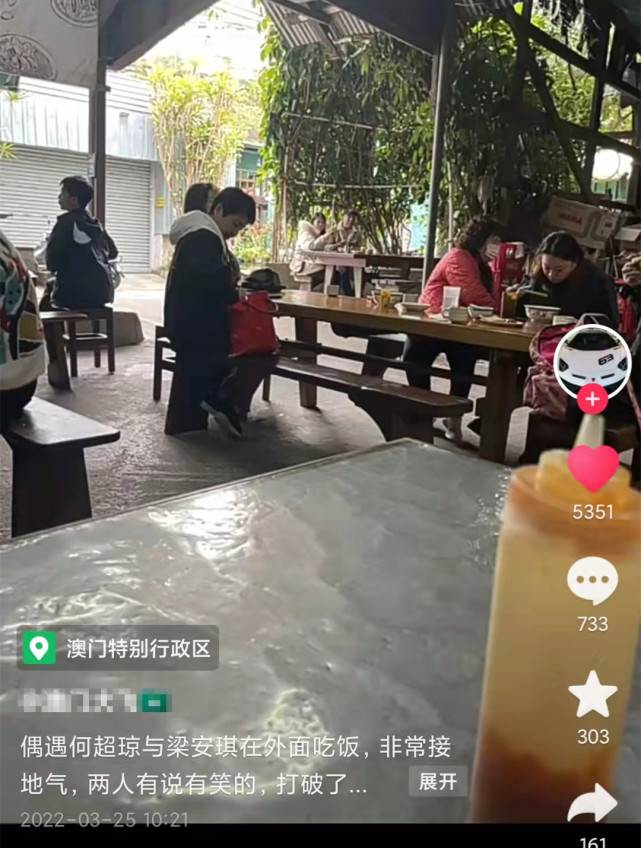Like this video with the heart icon
Viewport: 641px width, 848px height.
pyautogui.click(x=593, y=468)
